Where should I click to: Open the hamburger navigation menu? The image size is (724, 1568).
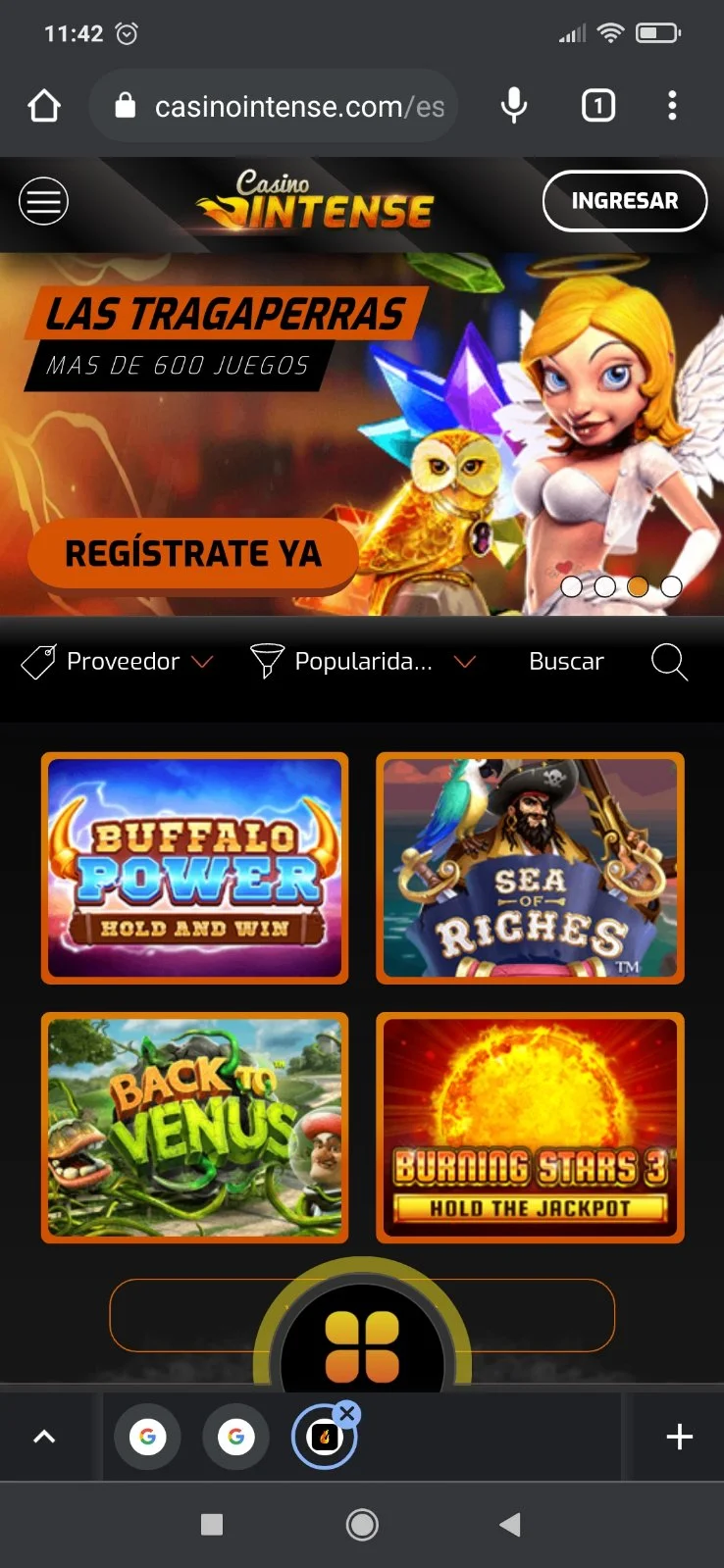[43, 201]
